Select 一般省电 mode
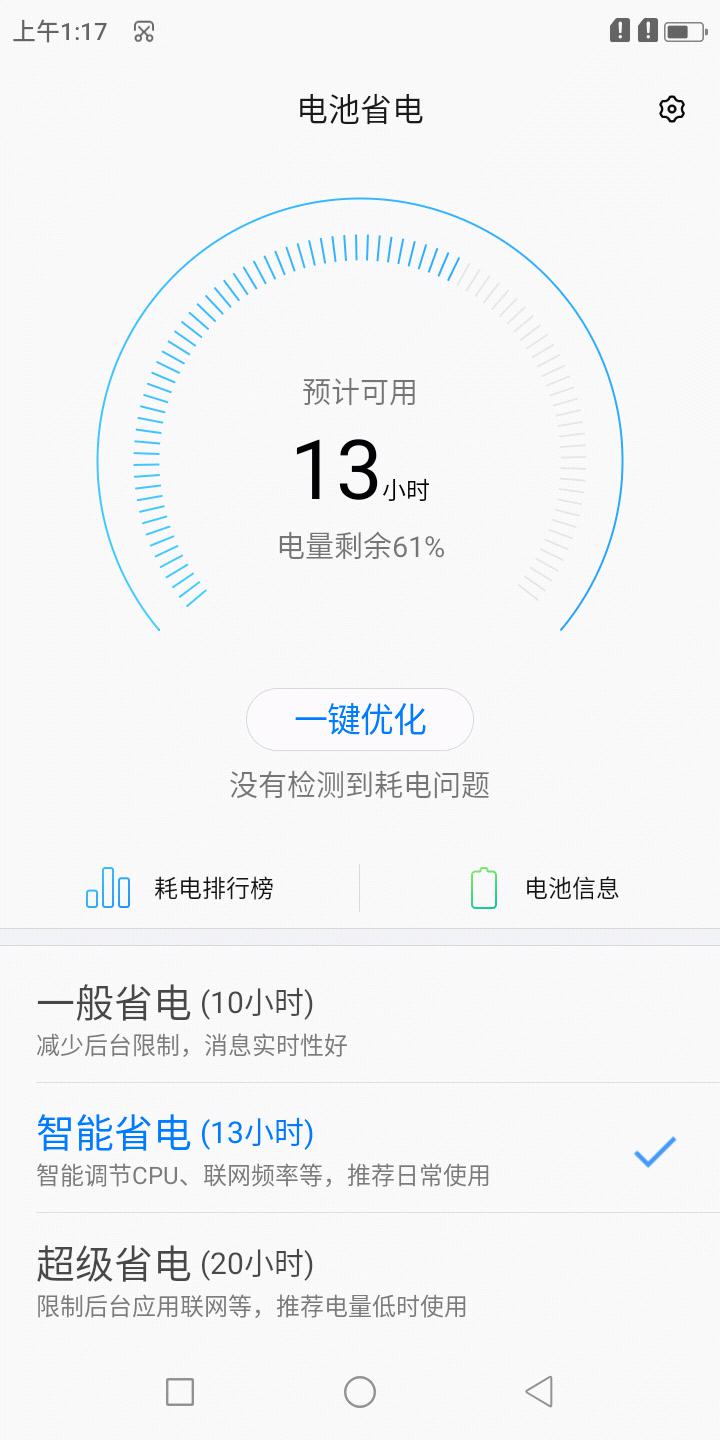This screenshot has width=720, height=1440. point(360,1018)
